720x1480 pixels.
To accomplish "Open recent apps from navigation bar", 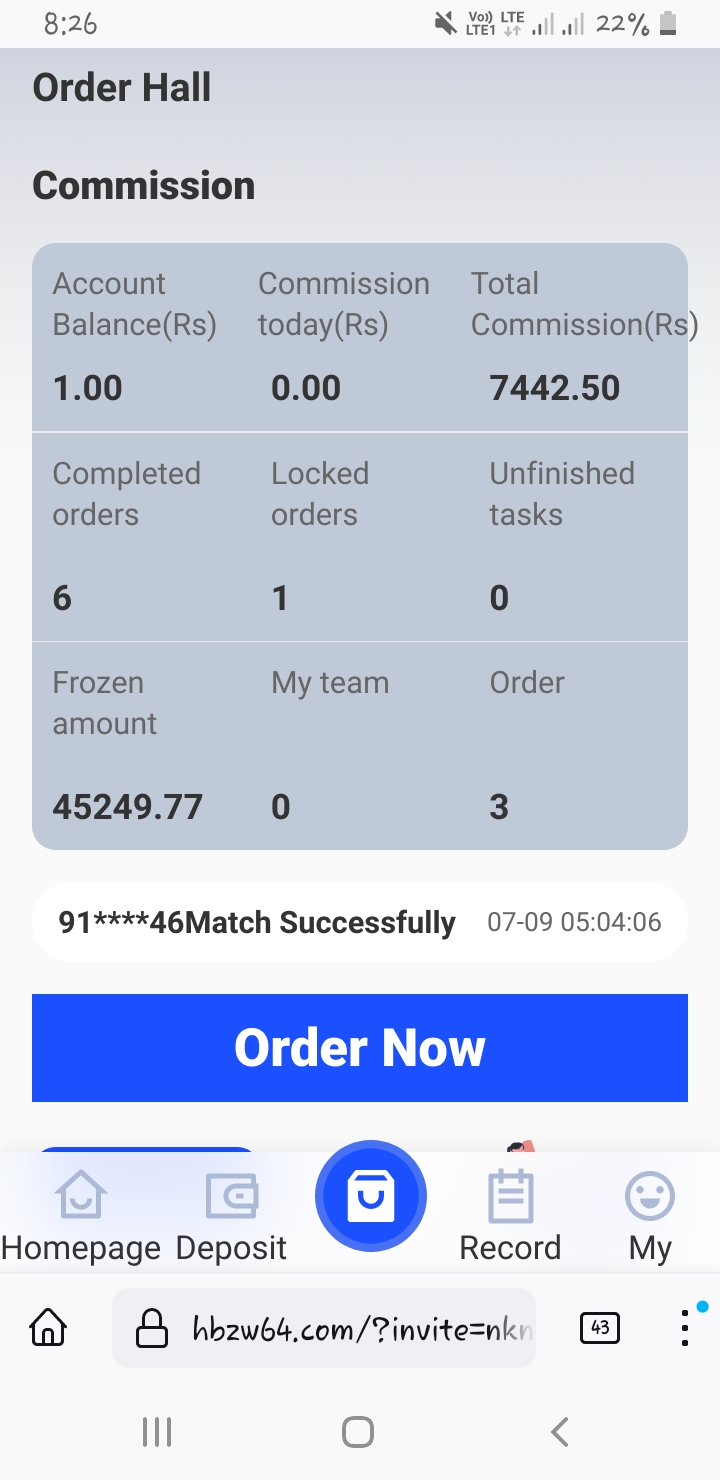I will [157, 1432].
